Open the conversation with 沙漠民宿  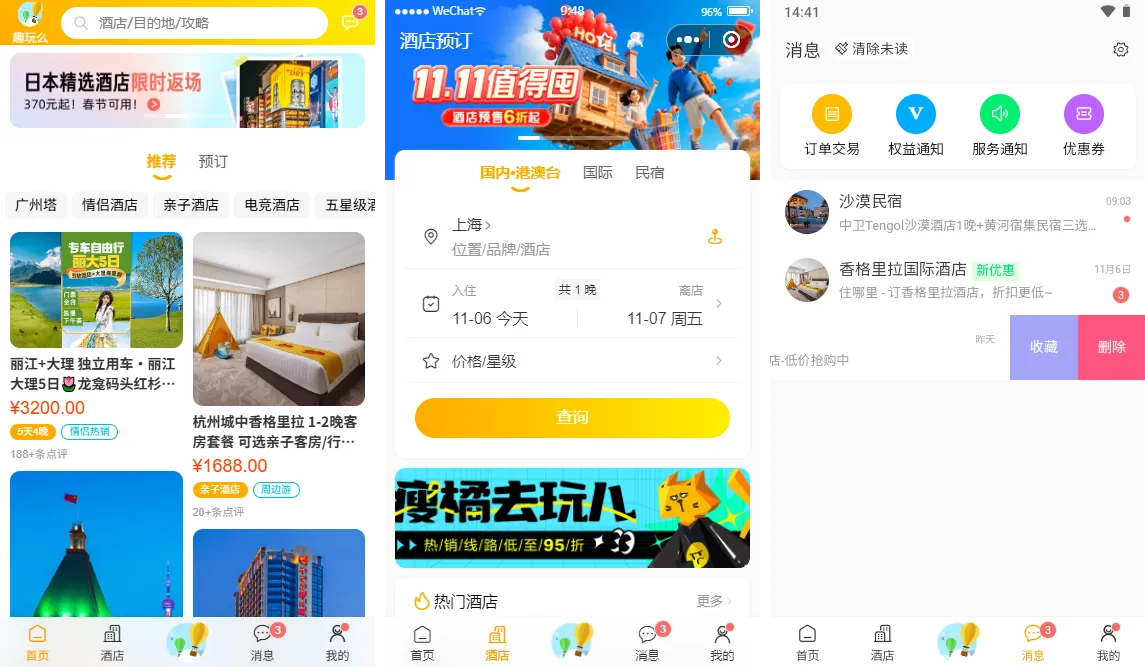point(957,212)
